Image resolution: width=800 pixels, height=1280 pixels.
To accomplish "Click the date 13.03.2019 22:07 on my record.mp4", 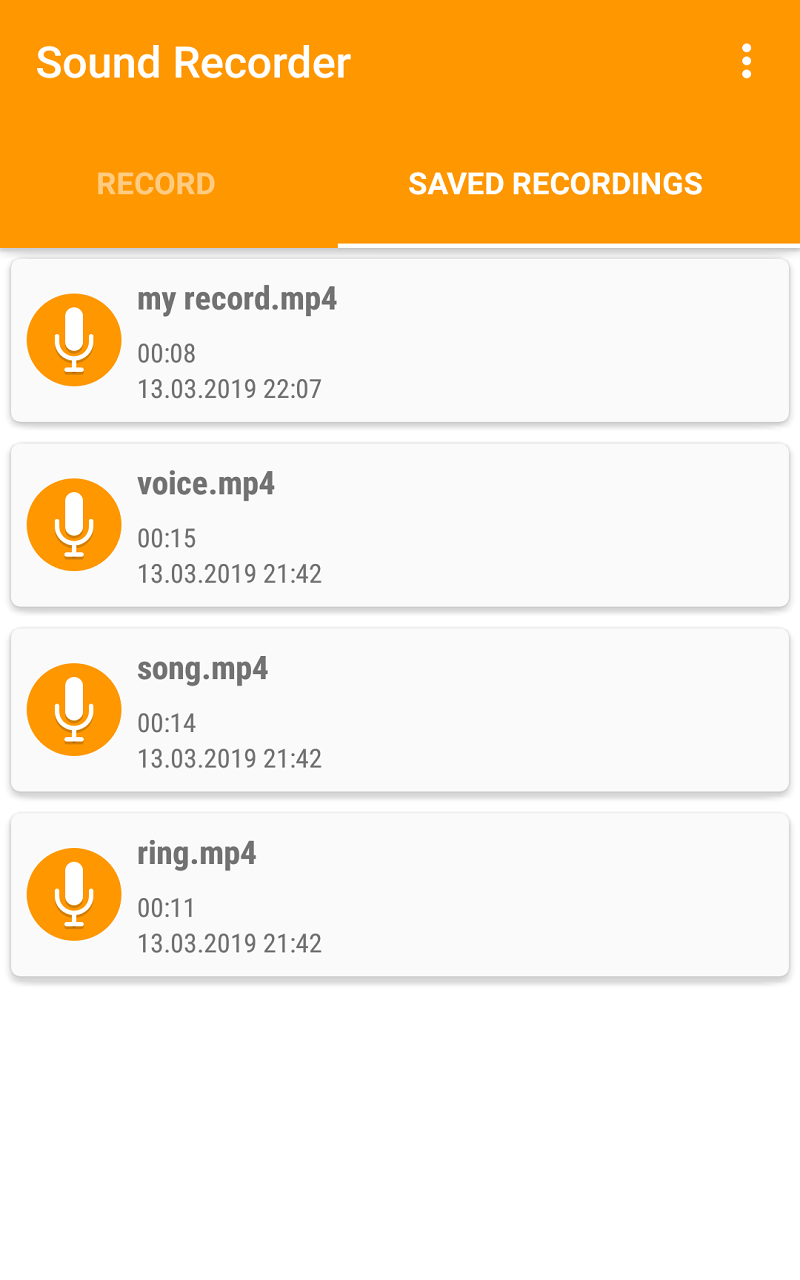I will [229, 388].
